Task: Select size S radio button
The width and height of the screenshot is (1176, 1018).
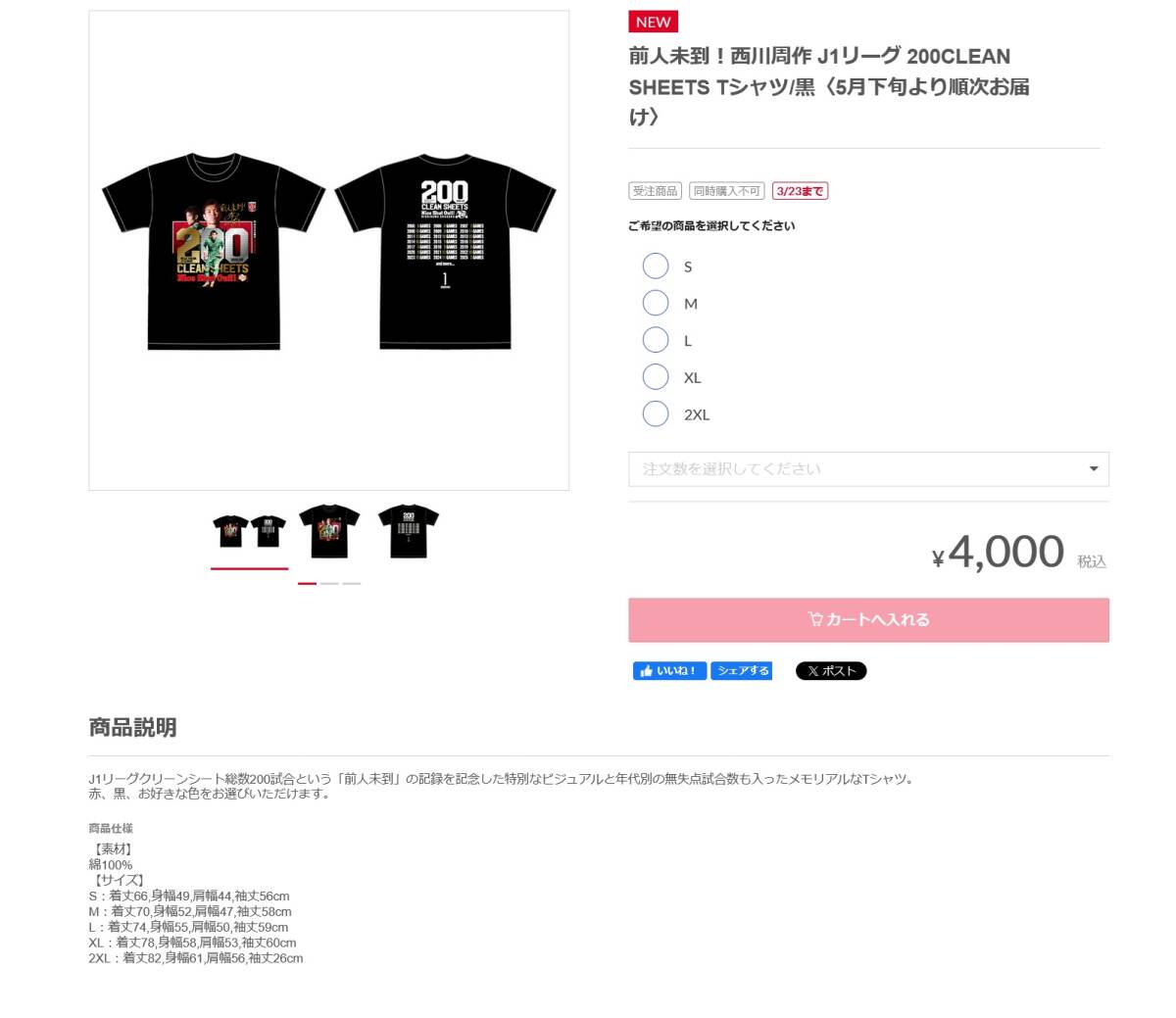Action: coord(656,267)
